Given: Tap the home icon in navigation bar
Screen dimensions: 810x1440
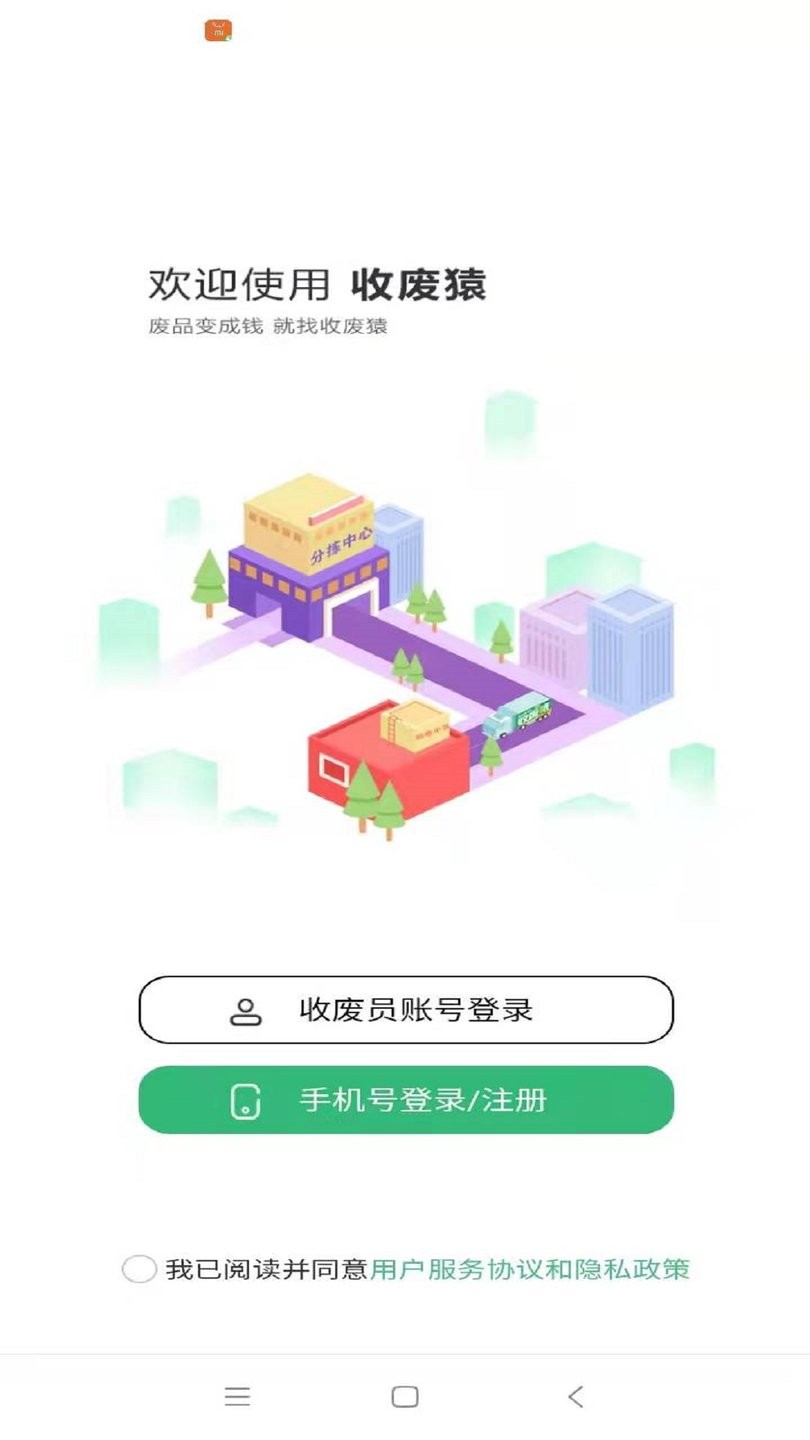Looking at the screenshot, I should 405,1397.
